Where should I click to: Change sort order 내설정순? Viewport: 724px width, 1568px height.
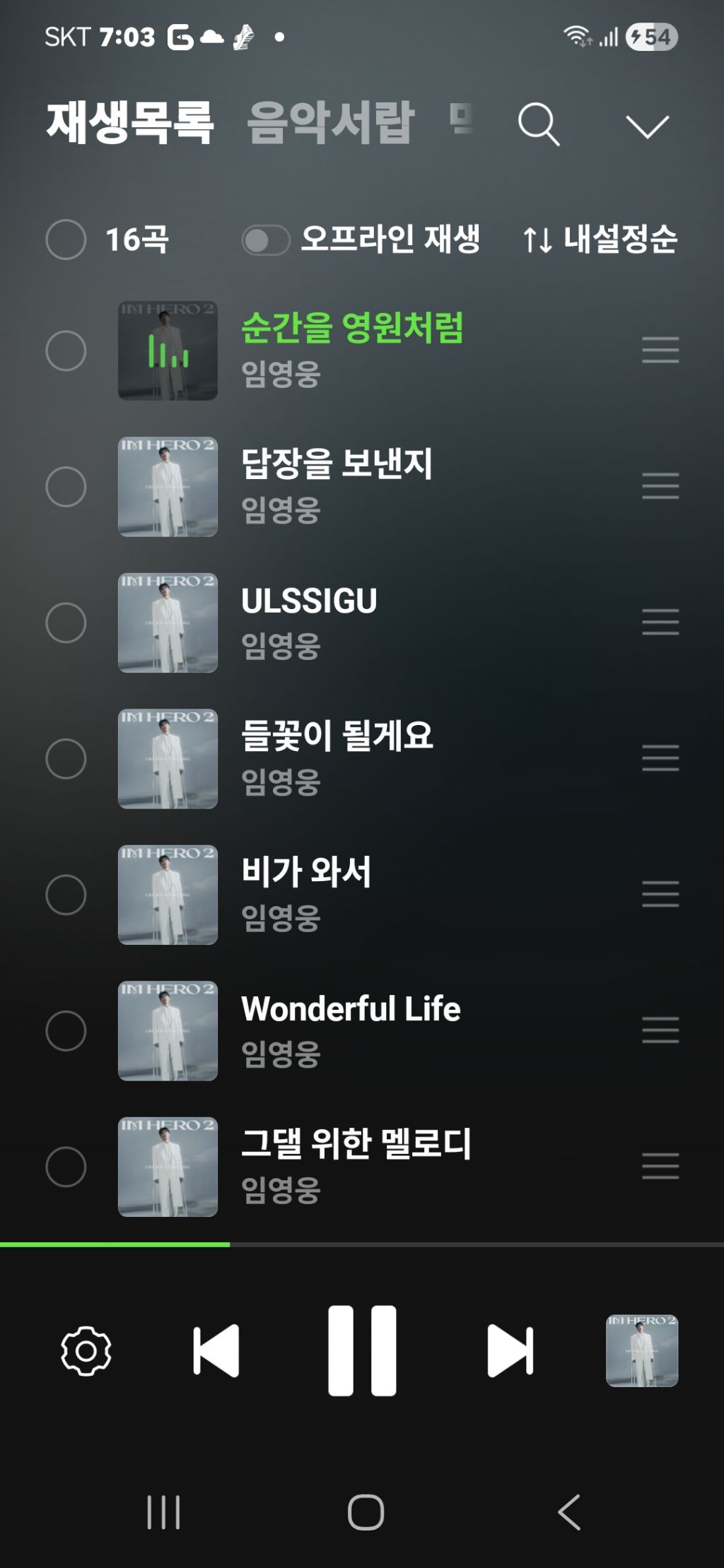[600, 240]
